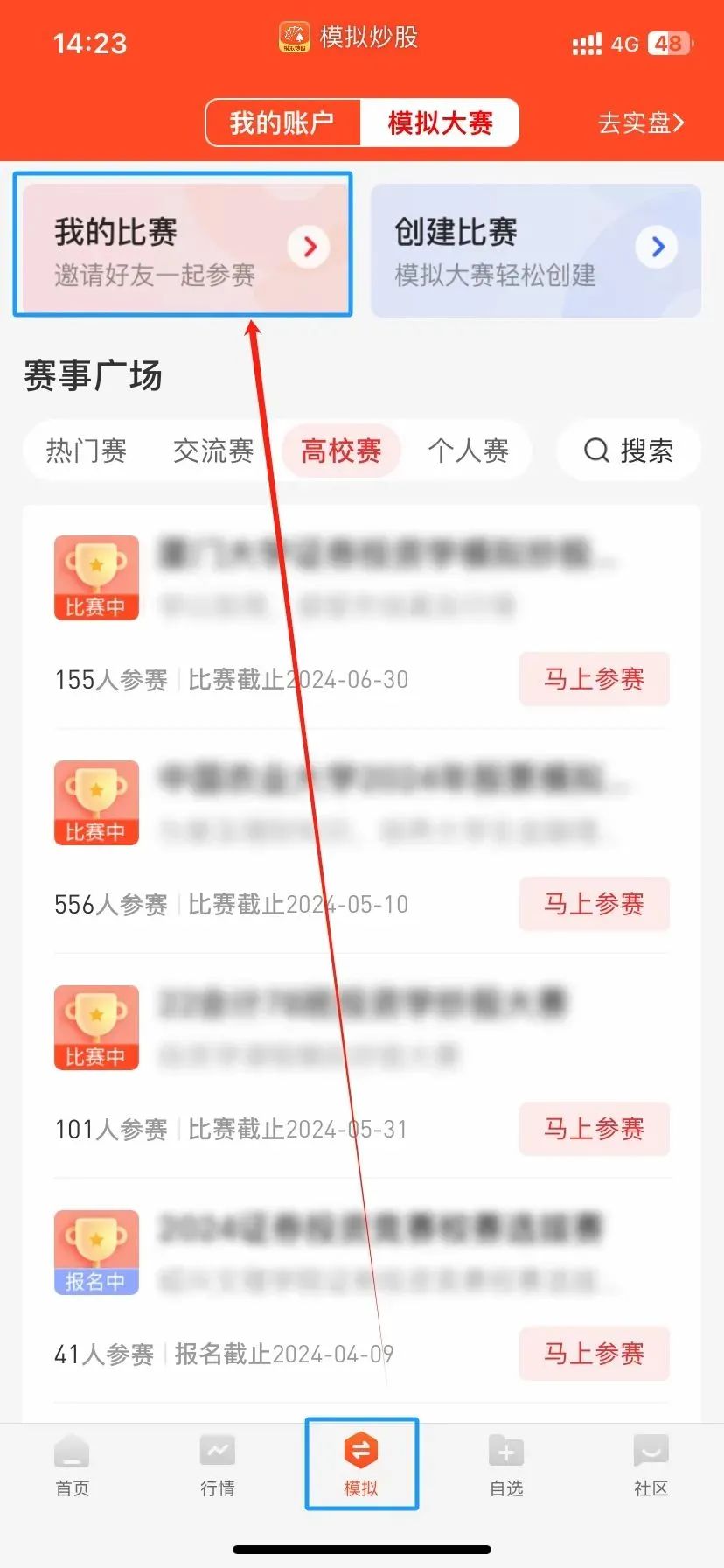Join the contest with 41人参赛
The image size is (724, 1568).
tap(594, 1354)
